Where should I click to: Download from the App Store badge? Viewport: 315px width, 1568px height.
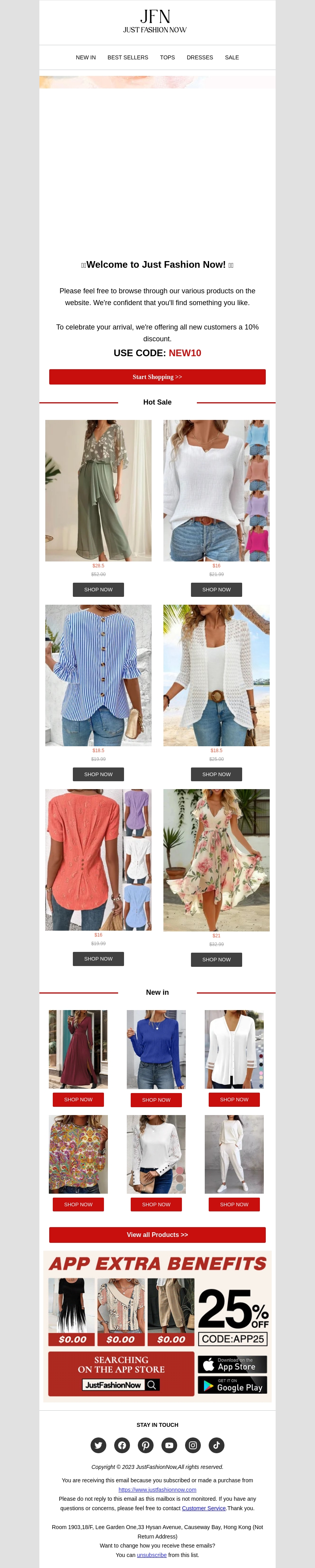tap(232, 1364)
